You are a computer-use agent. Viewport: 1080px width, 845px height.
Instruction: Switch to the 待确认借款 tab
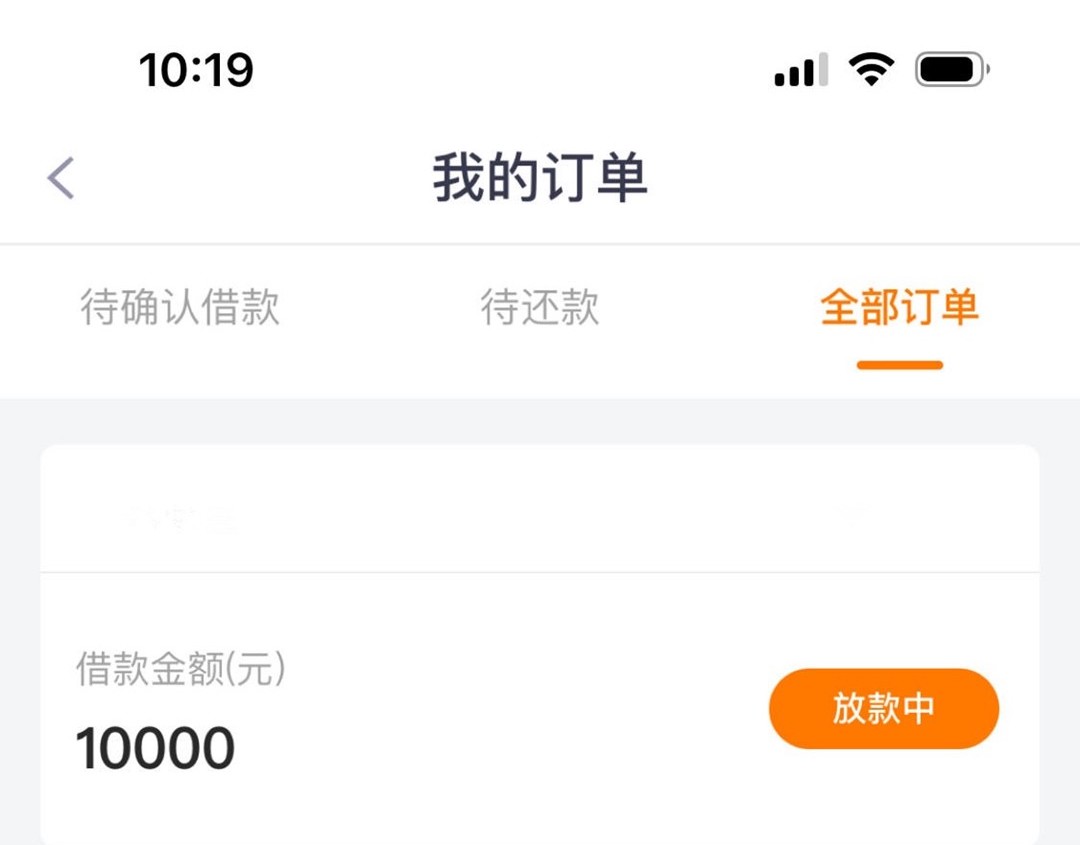180,307
